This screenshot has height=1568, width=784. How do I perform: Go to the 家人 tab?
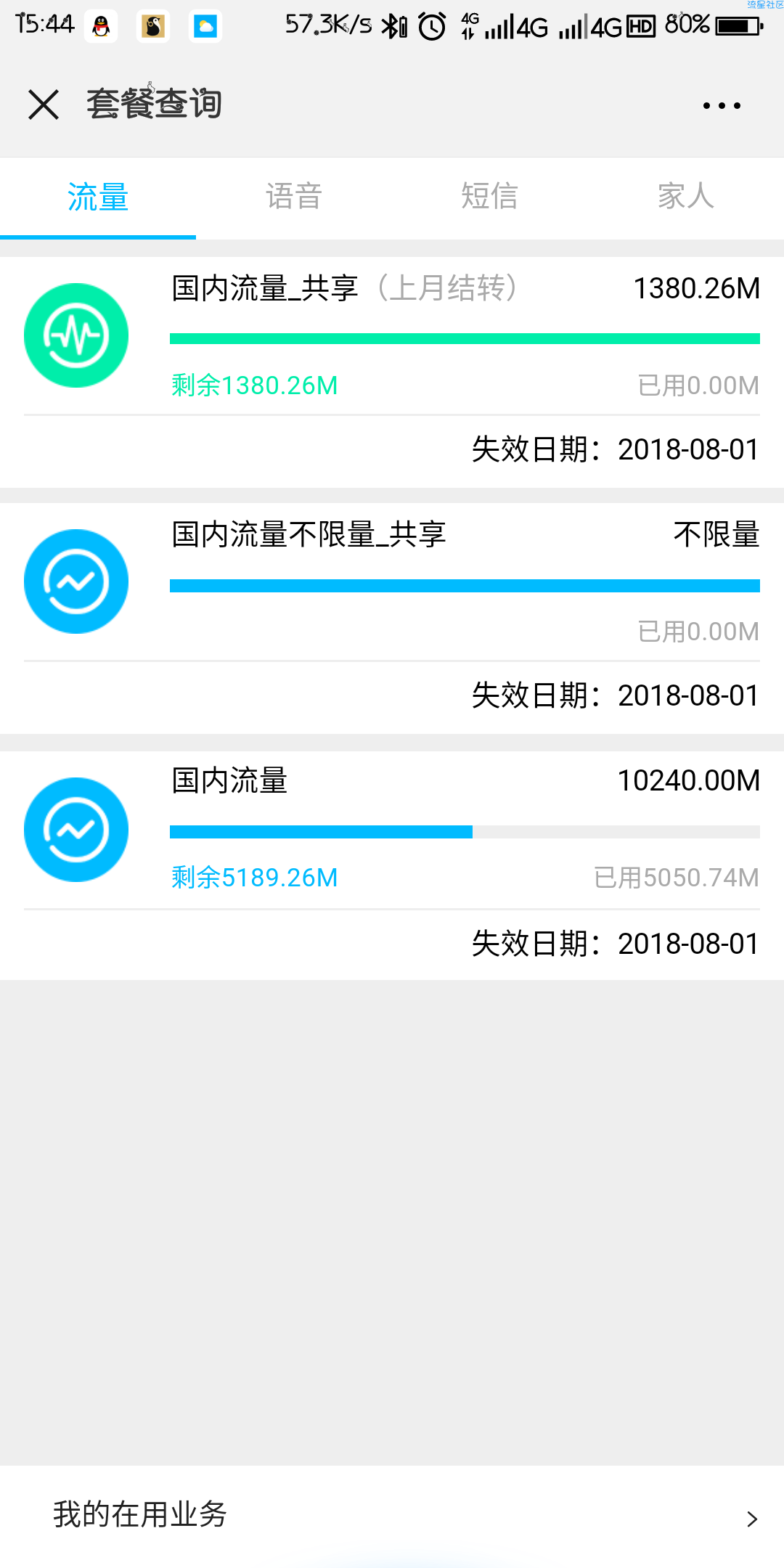(x=686, y=197)
